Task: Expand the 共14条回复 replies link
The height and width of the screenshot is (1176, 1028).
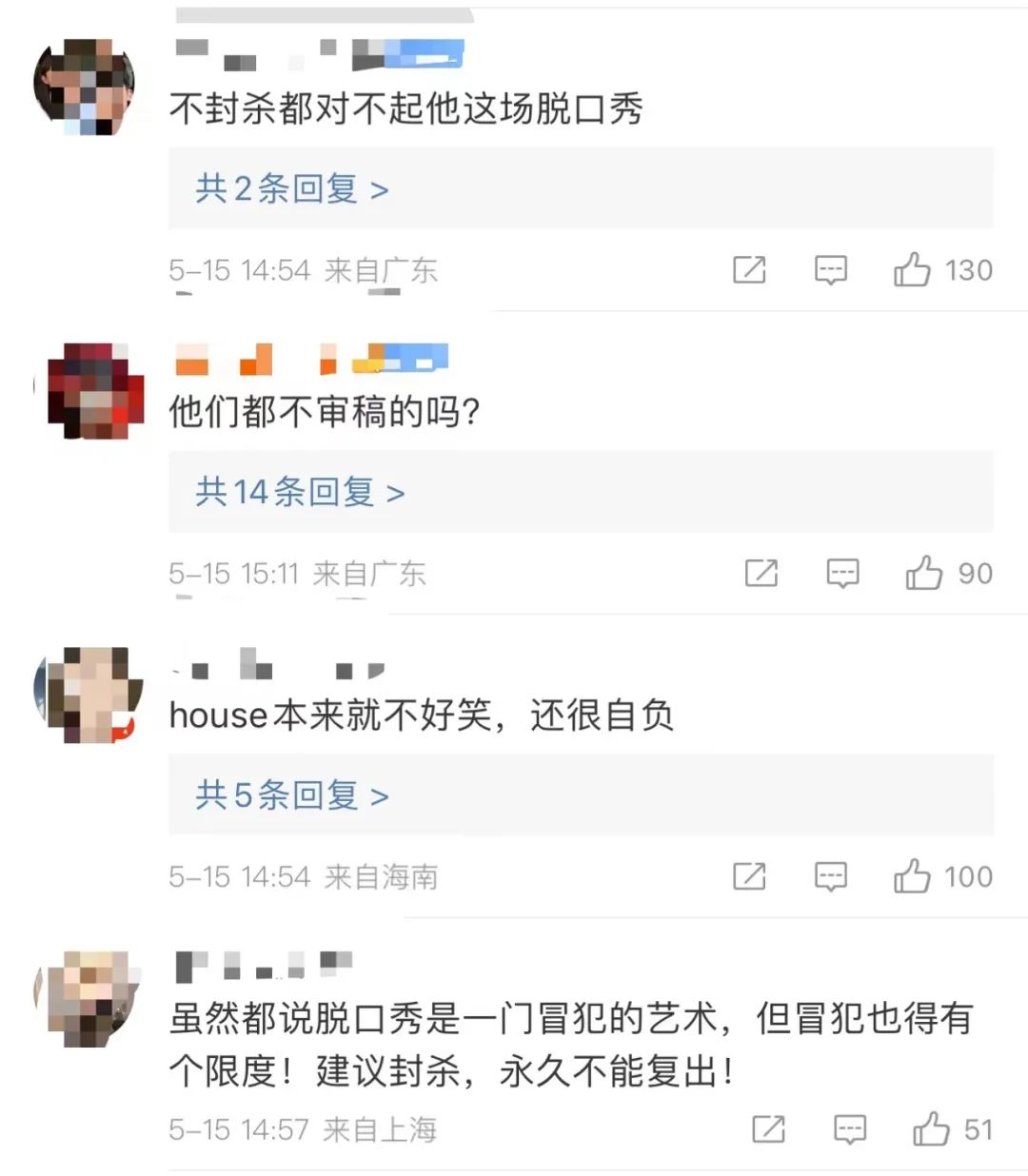Action: [x=300, y=492]
